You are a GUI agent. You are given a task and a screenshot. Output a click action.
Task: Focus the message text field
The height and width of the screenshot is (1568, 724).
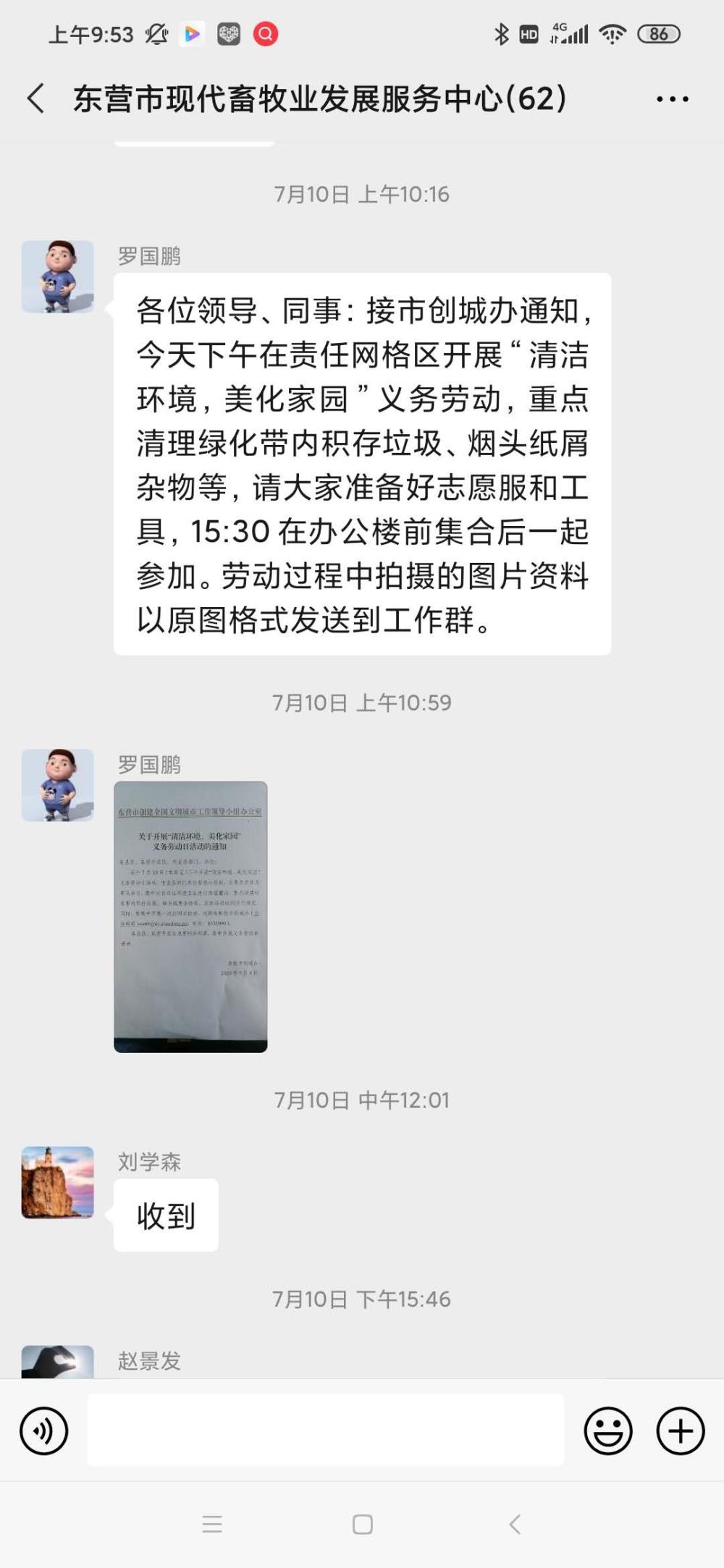[x=326, y=1431]
